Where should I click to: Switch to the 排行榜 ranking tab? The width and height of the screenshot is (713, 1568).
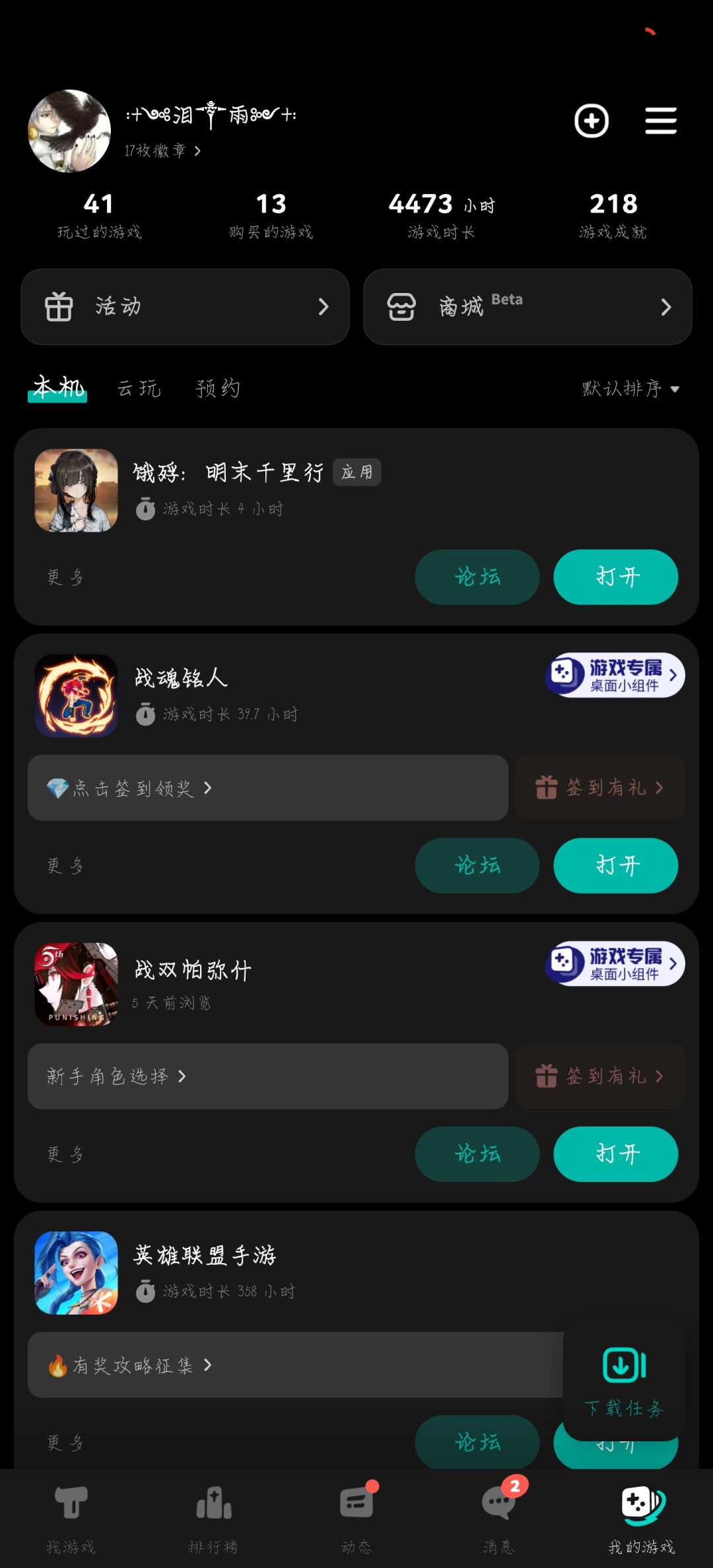[213, 1518]
